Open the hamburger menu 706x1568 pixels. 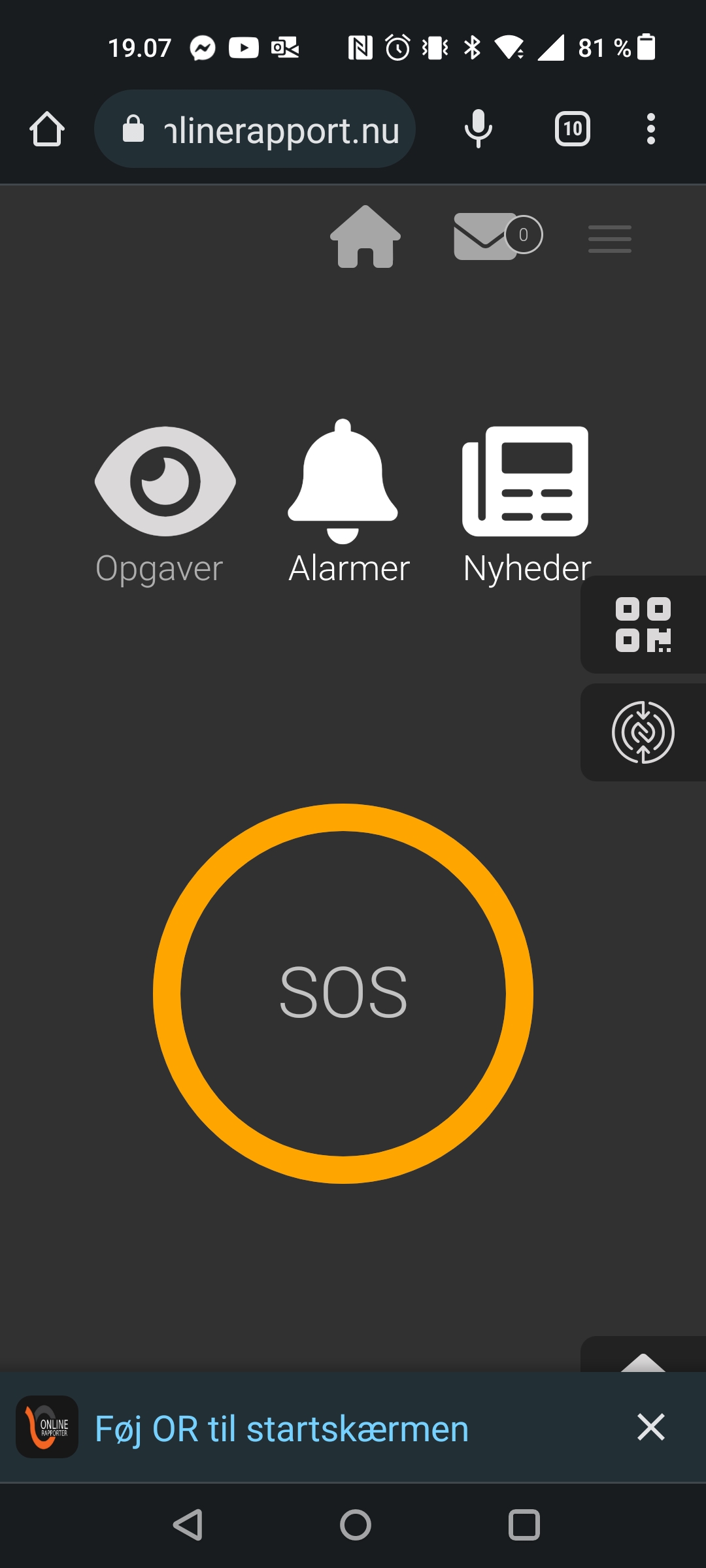click(x=609, y=239)
